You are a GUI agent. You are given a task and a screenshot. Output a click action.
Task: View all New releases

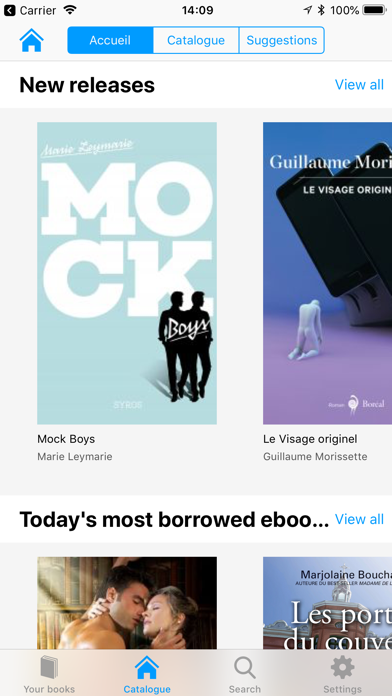(359, 84)
